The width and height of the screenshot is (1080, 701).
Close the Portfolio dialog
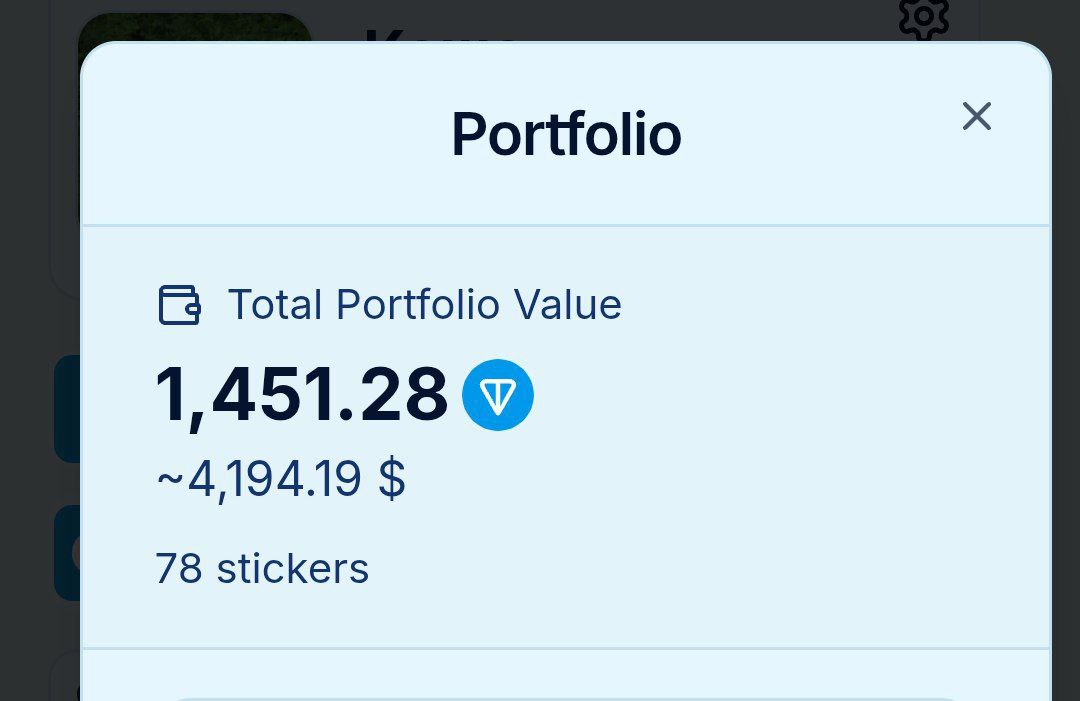[976, 117]
